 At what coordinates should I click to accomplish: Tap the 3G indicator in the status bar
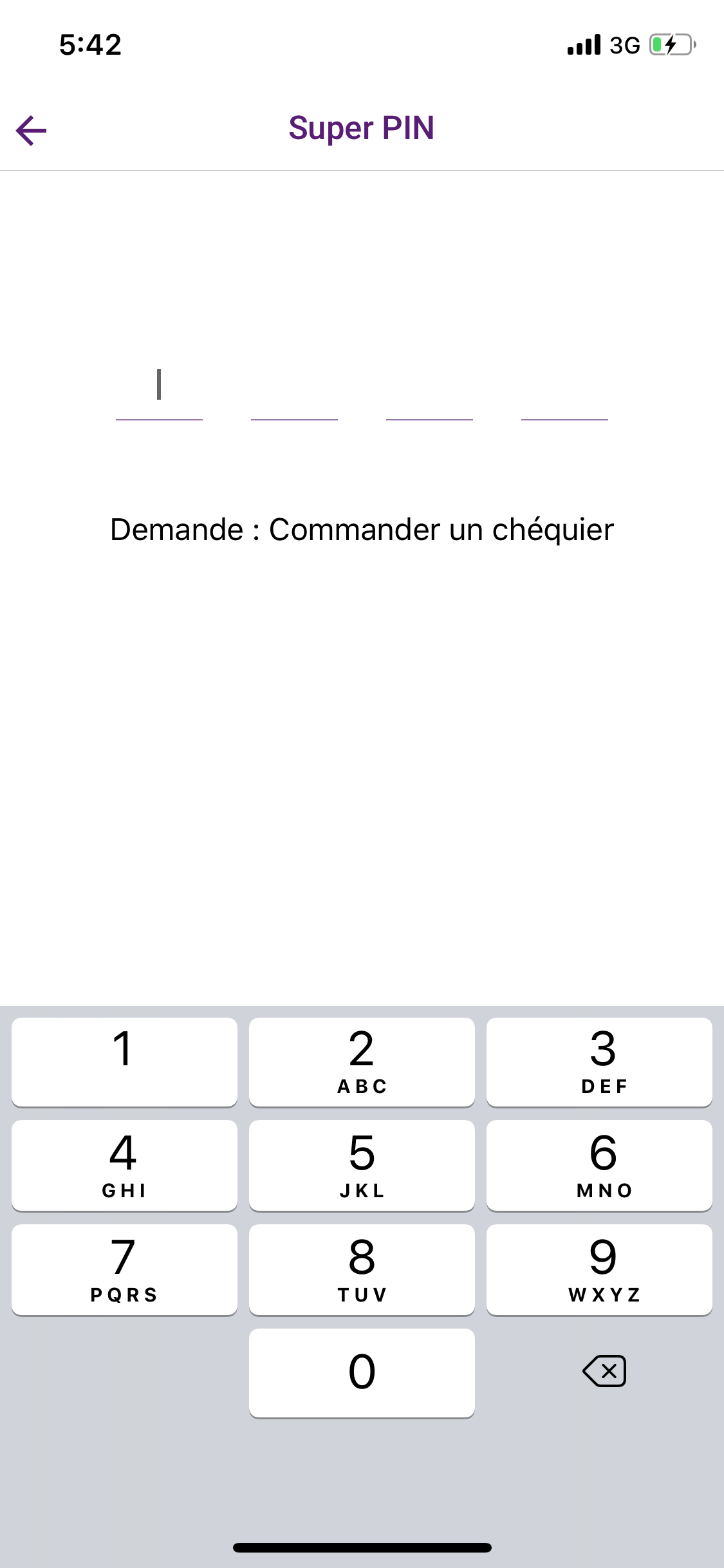click(623, 44)
